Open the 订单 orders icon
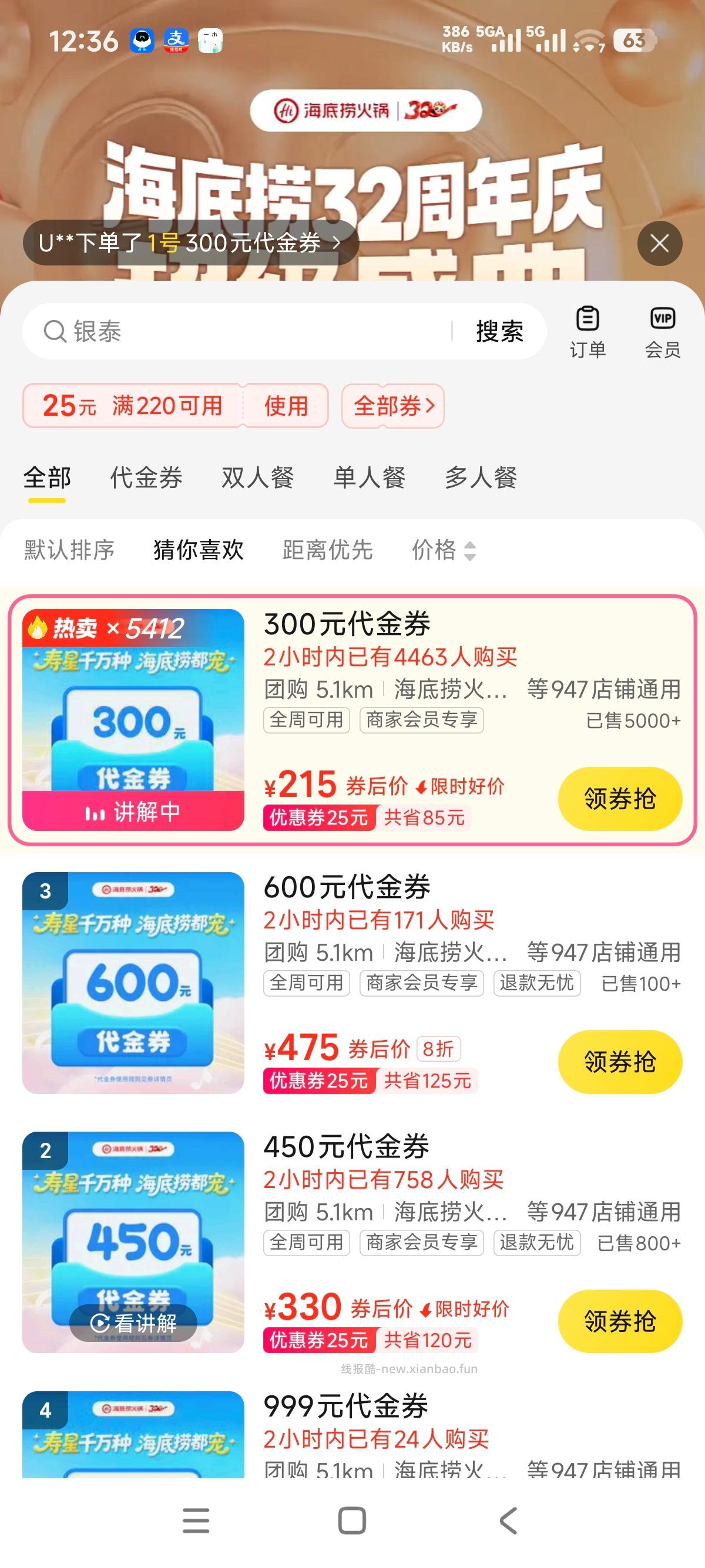Viewport: 705px width, 1568px height. [x=588, y=330]
